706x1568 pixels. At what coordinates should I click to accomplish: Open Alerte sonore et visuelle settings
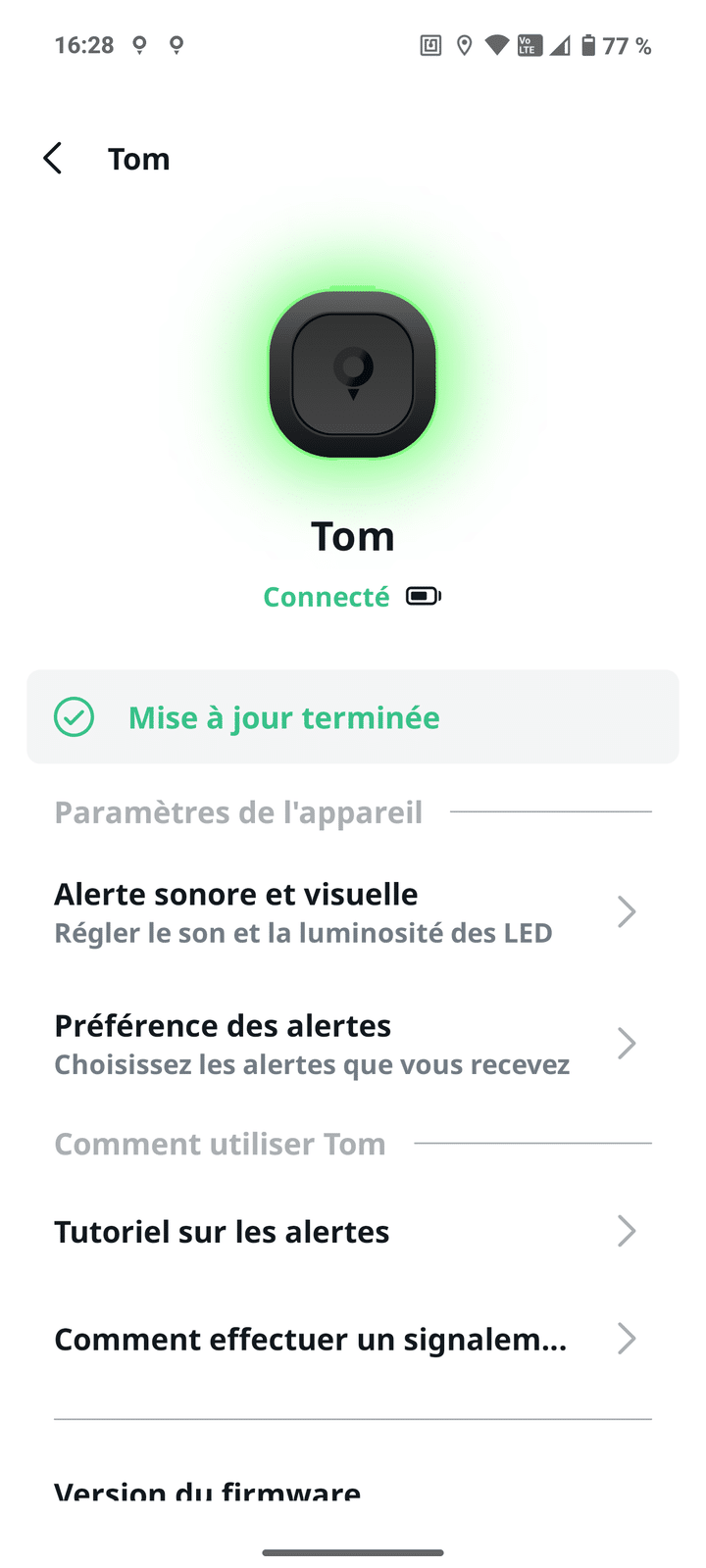(x=345, y=912)
